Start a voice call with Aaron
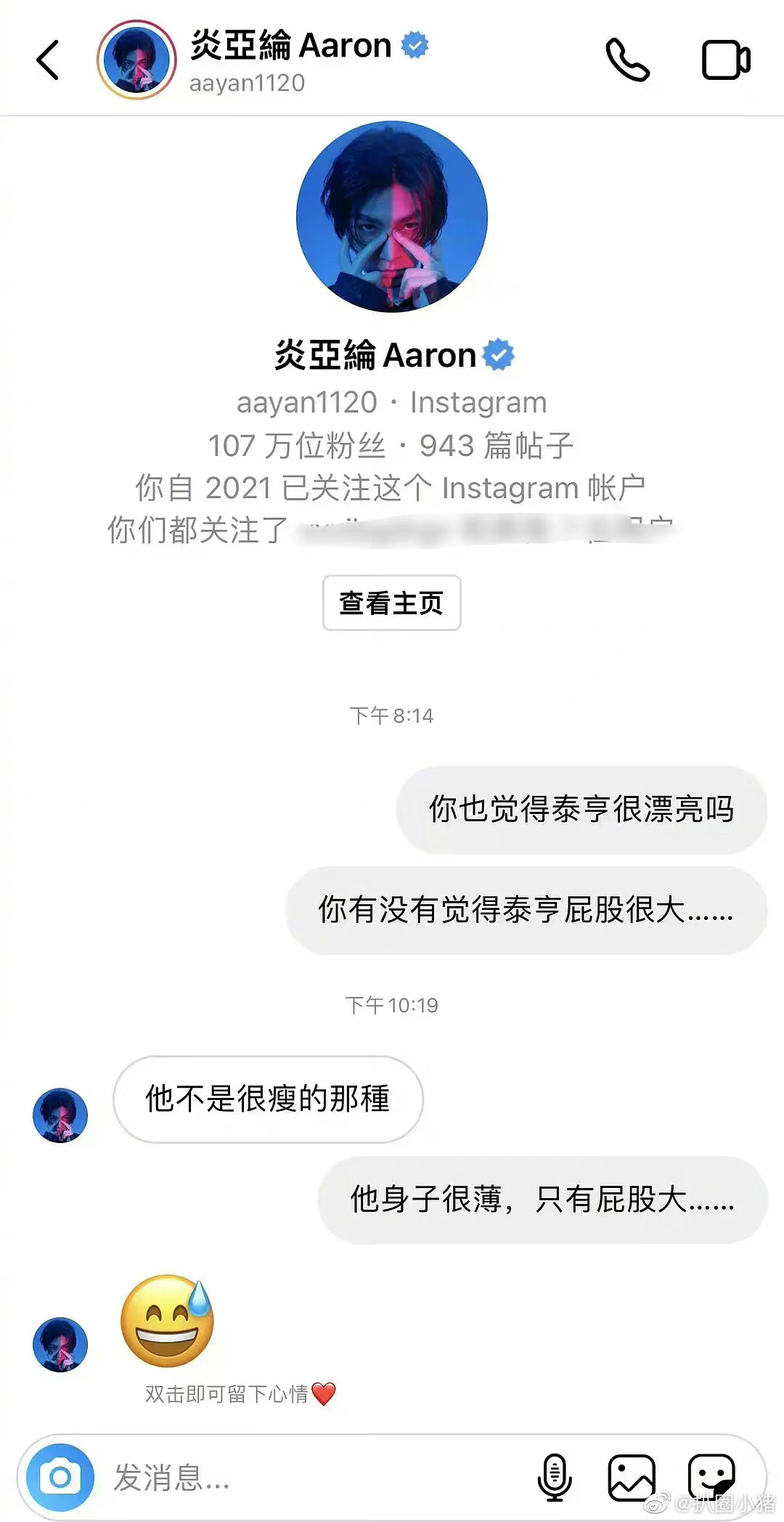This screenshot has height=1522, width=784. pos(627,60)
